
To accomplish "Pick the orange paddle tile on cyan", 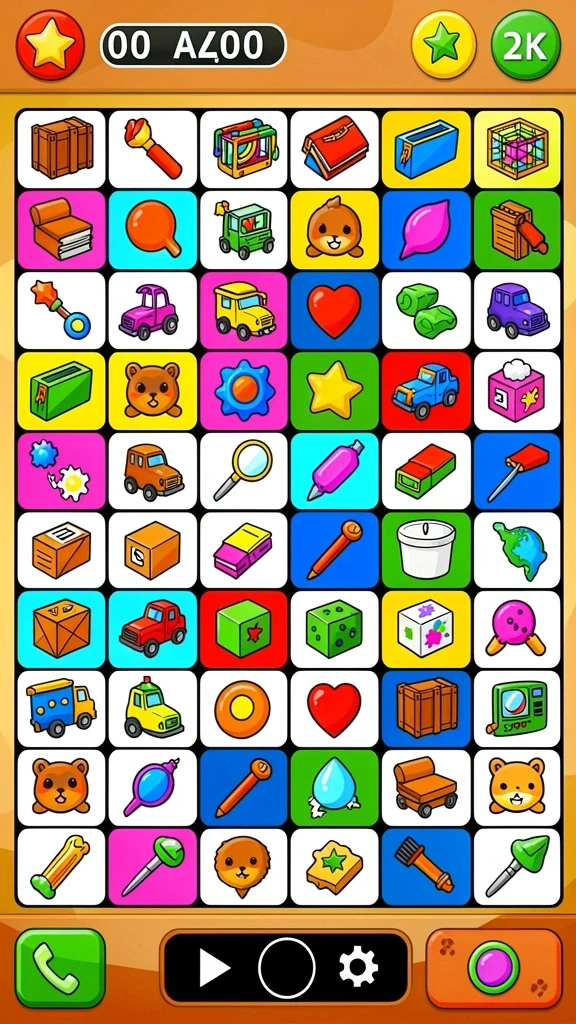I will pos(152,230).
